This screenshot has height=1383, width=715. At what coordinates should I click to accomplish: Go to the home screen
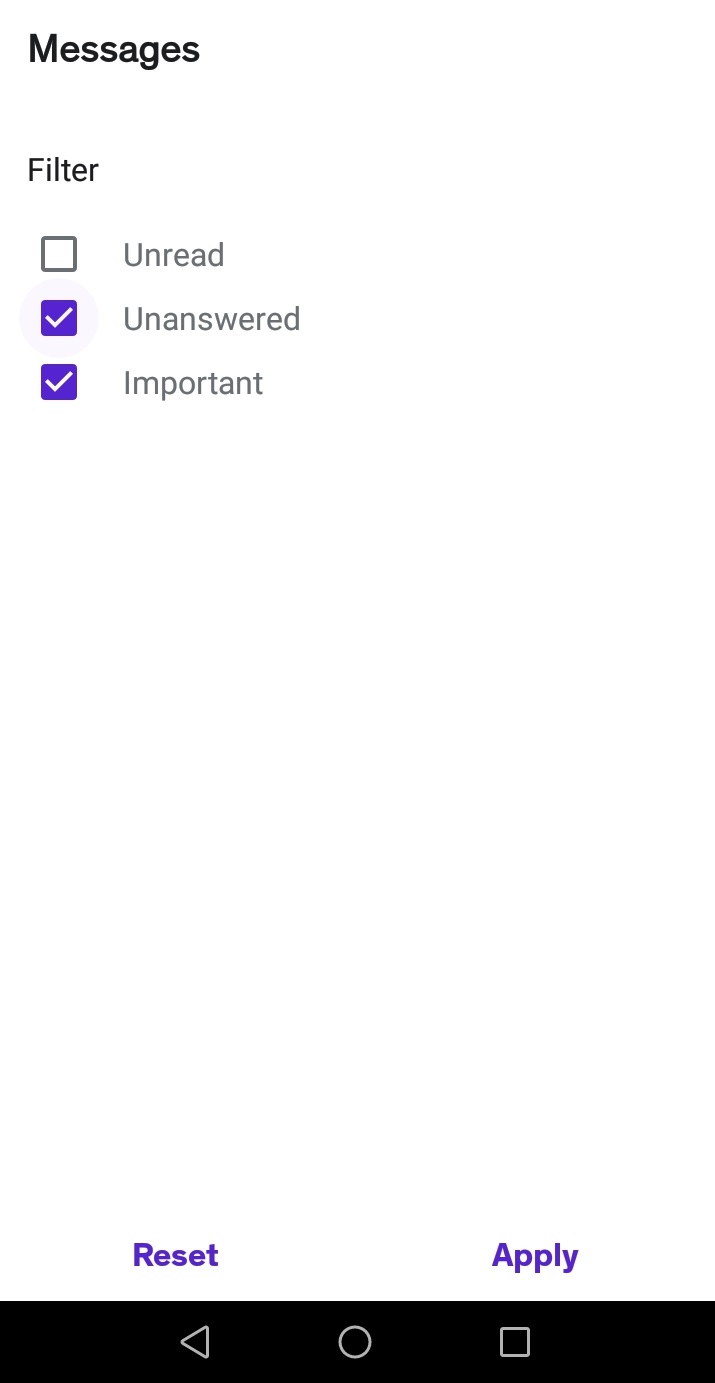[355, 1341]
